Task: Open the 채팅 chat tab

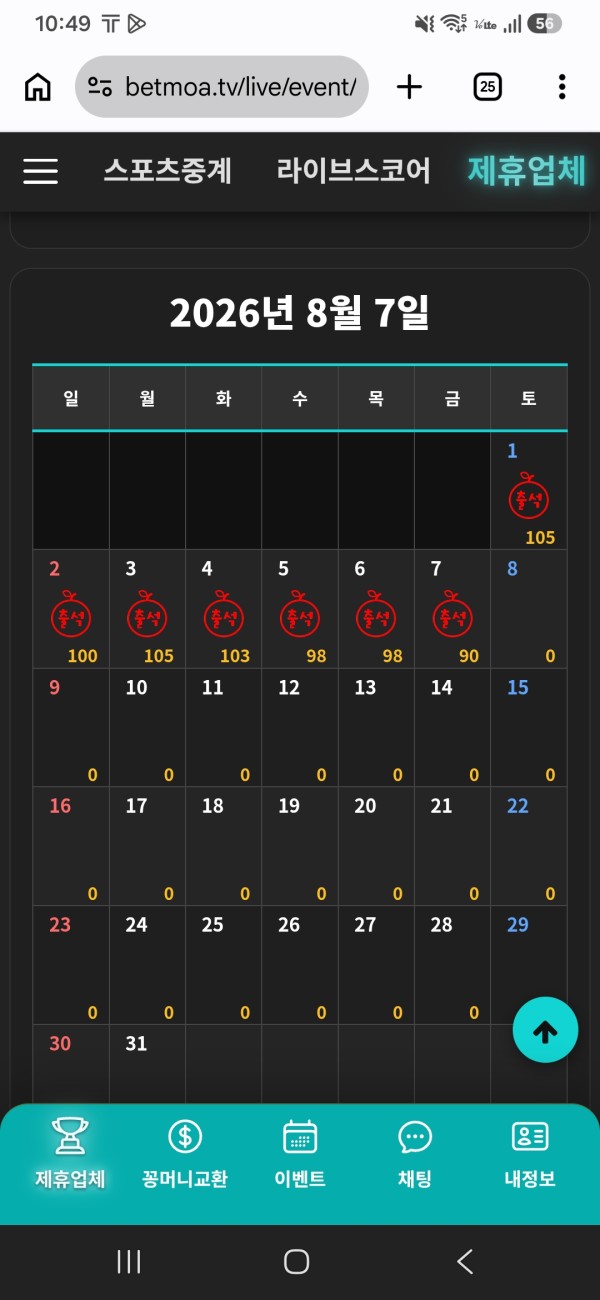Action: click(x=415, y=1155)
